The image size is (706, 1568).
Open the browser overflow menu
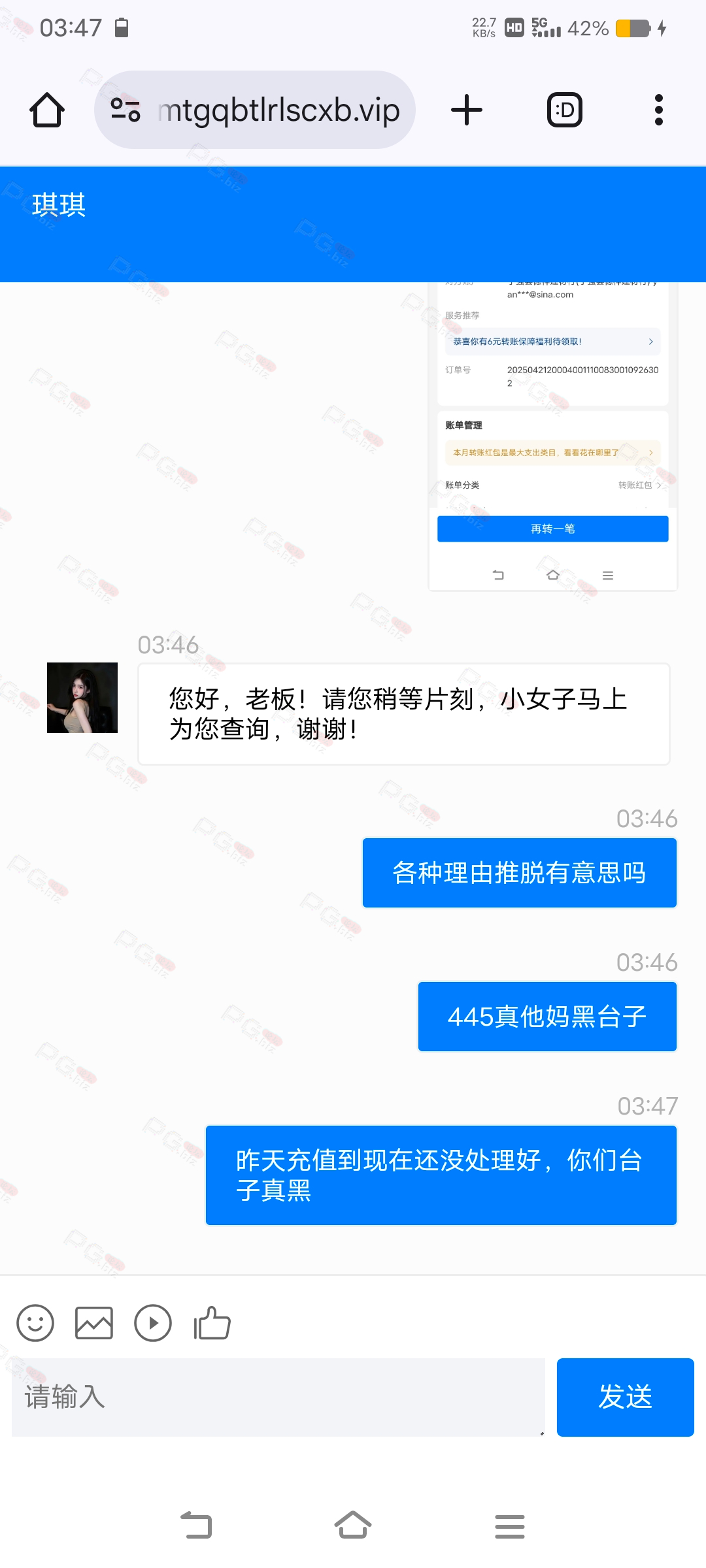(x=658, y=110)
